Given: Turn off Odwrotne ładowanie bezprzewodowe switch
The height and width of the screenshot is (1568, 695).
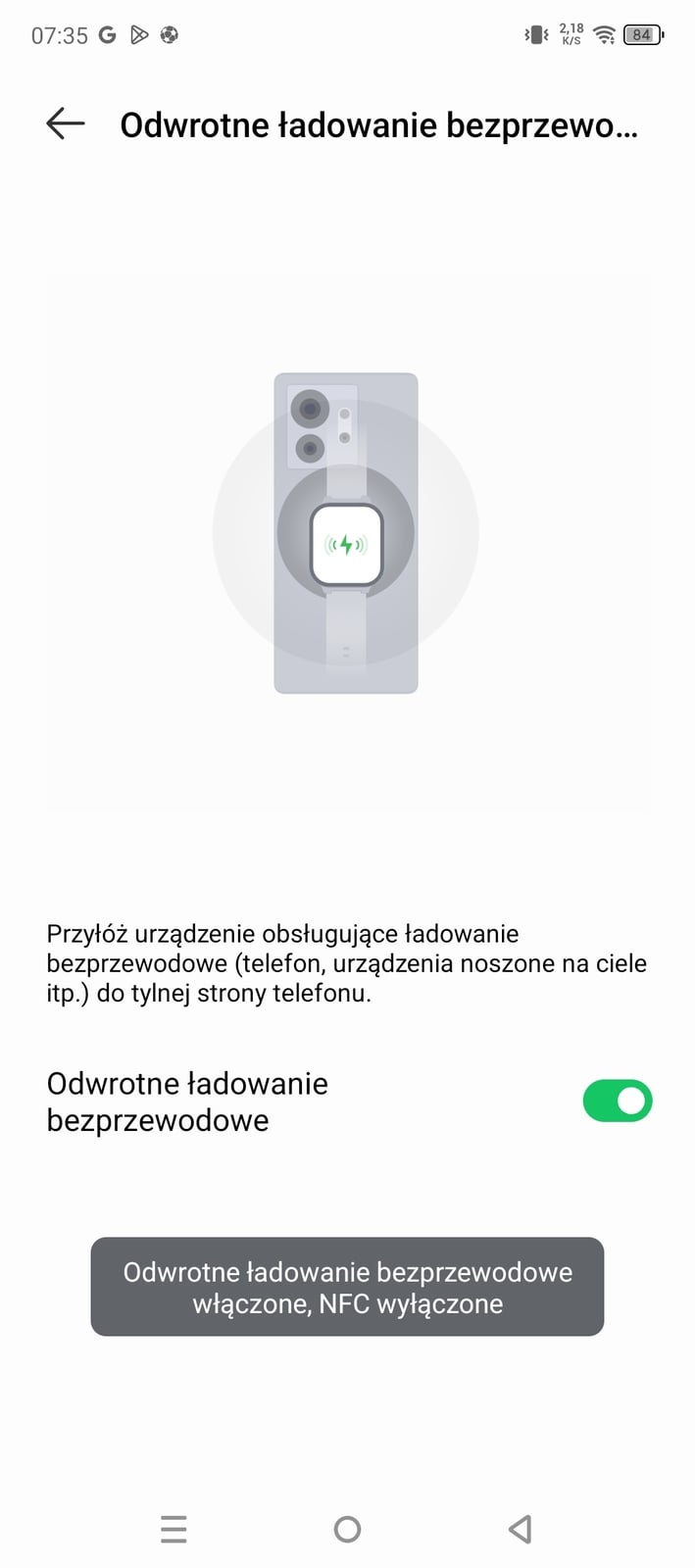Looking at the screenshot, I should pos(617,1101).
